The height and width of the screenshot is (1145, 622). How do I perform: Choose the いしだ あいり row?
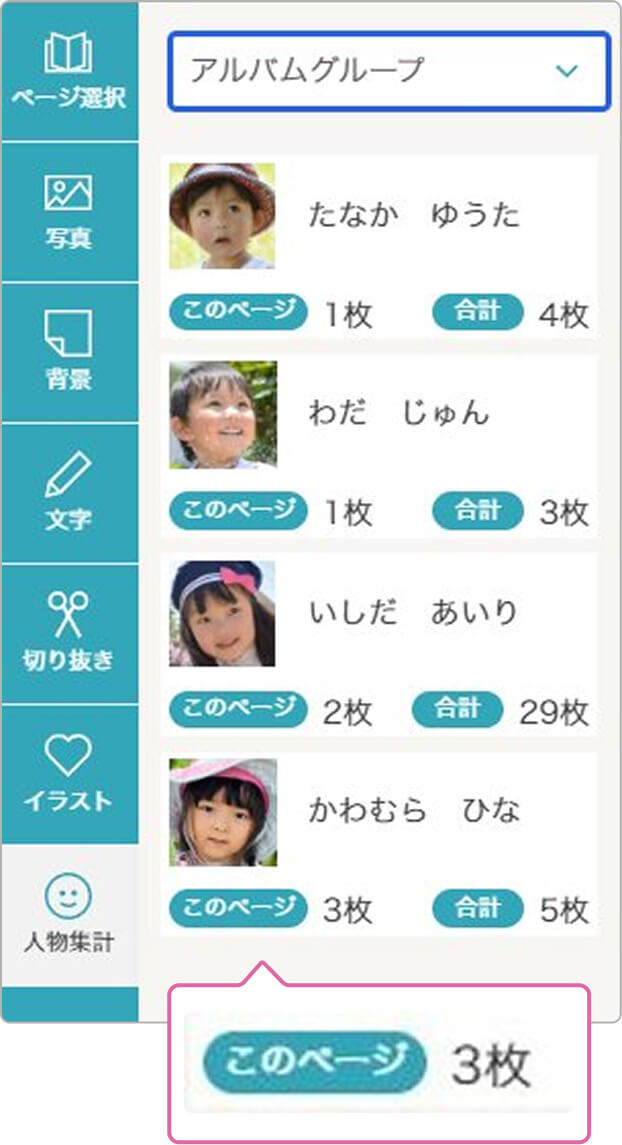point(379,643)
